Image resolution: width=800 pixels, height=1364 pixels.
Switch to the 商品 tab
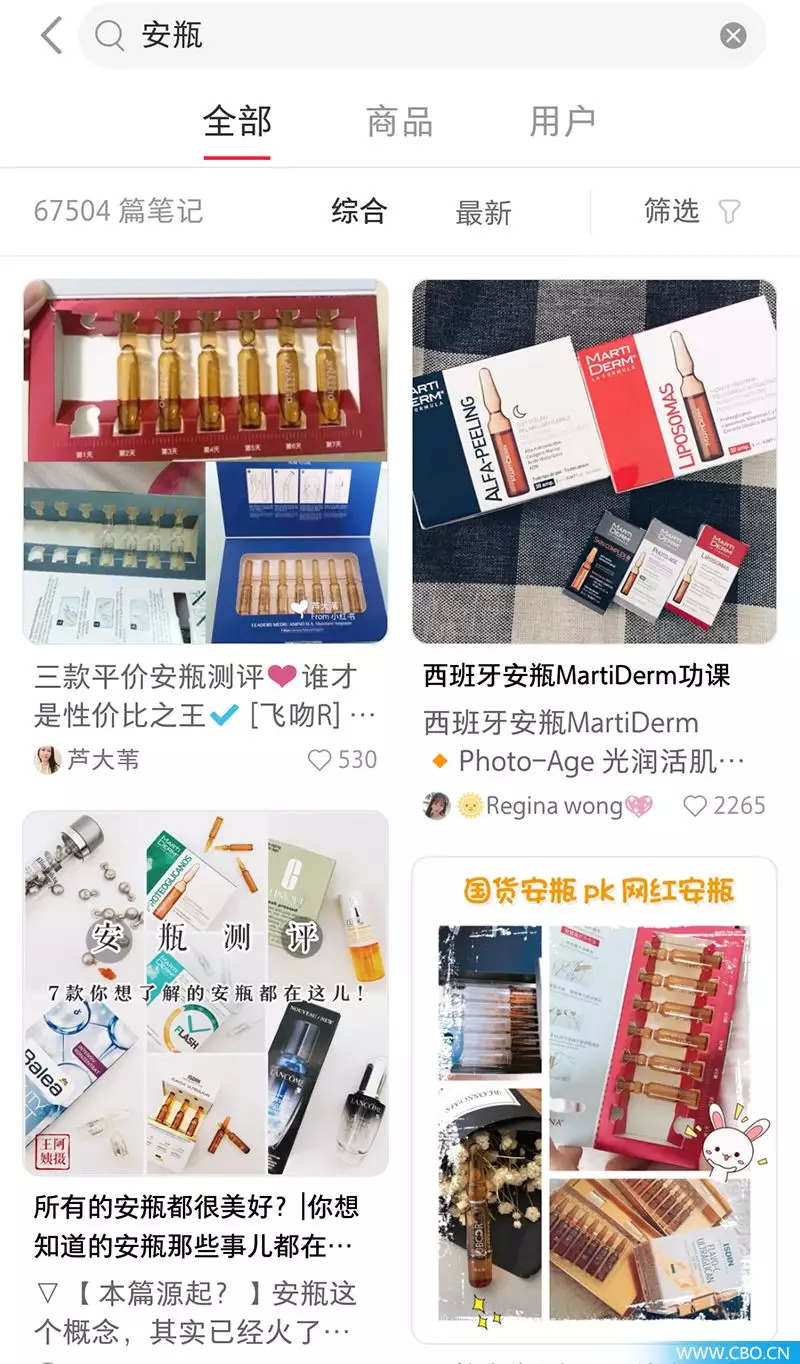(x=400, y=122)
